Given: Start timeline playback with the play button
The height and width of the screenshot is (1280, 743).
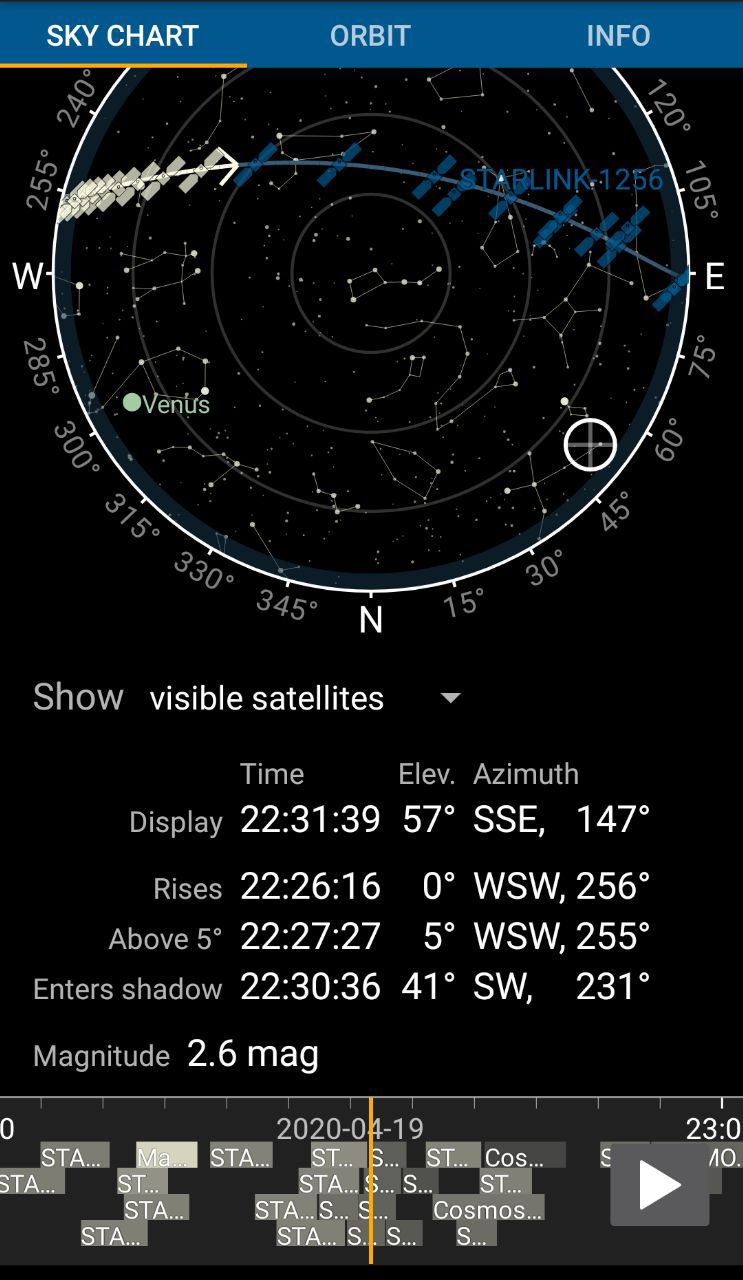Looking at the screenshot, I should pyautogui.click(x=660, y=1185).
